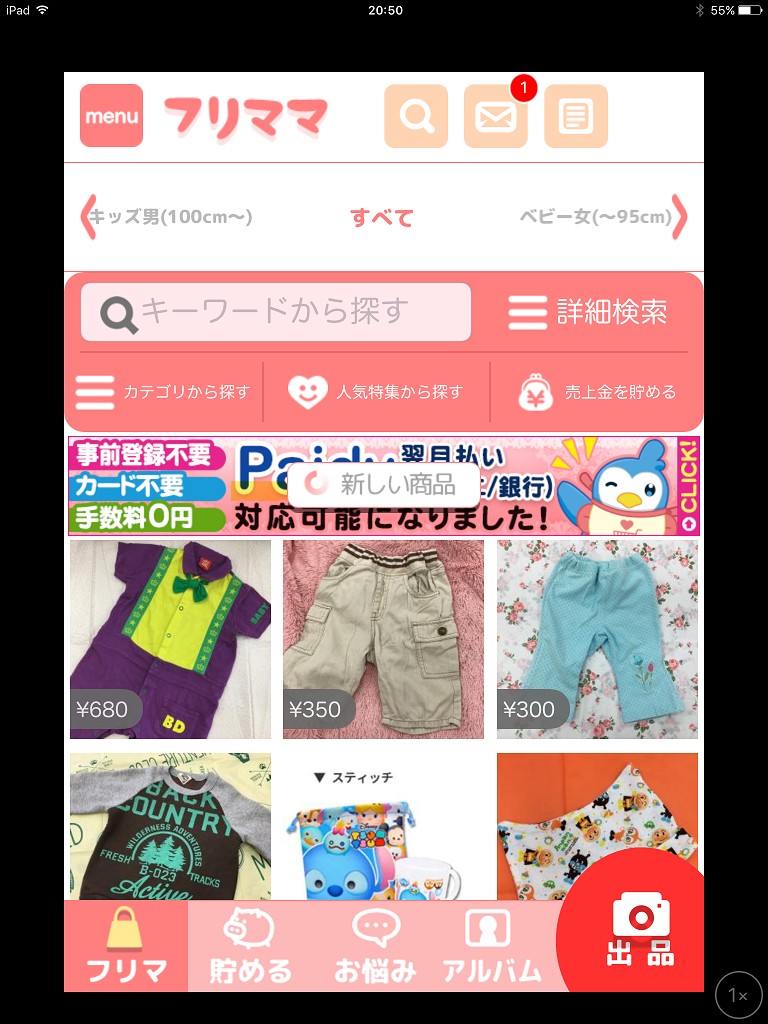The width and height of the screenshot is (768, 1024).
Task: Switch to キッズ男(100cm〜) category
Action: coord(170,217)
